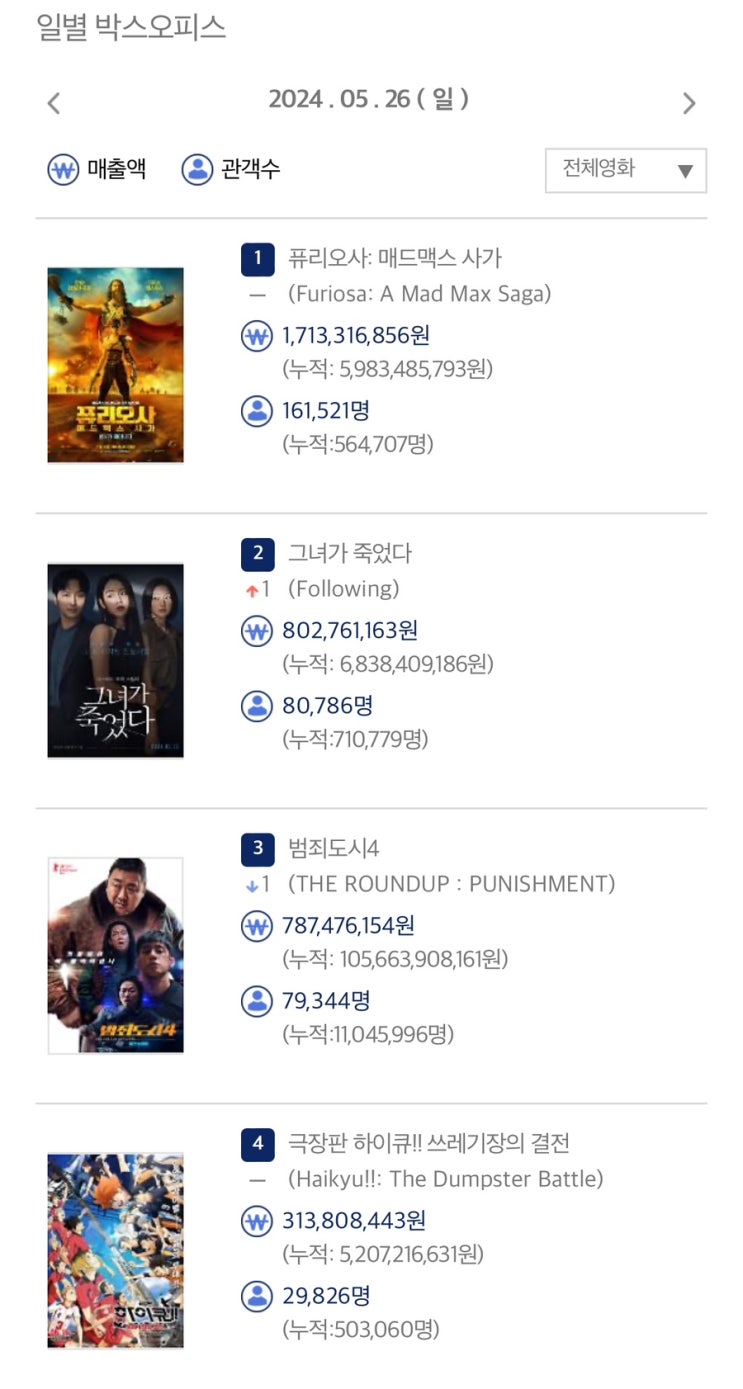Tap the 극장판 하이큐!! 쓰레기장의 결전 title
The image size is (743, 1389).
(429, 1143)
